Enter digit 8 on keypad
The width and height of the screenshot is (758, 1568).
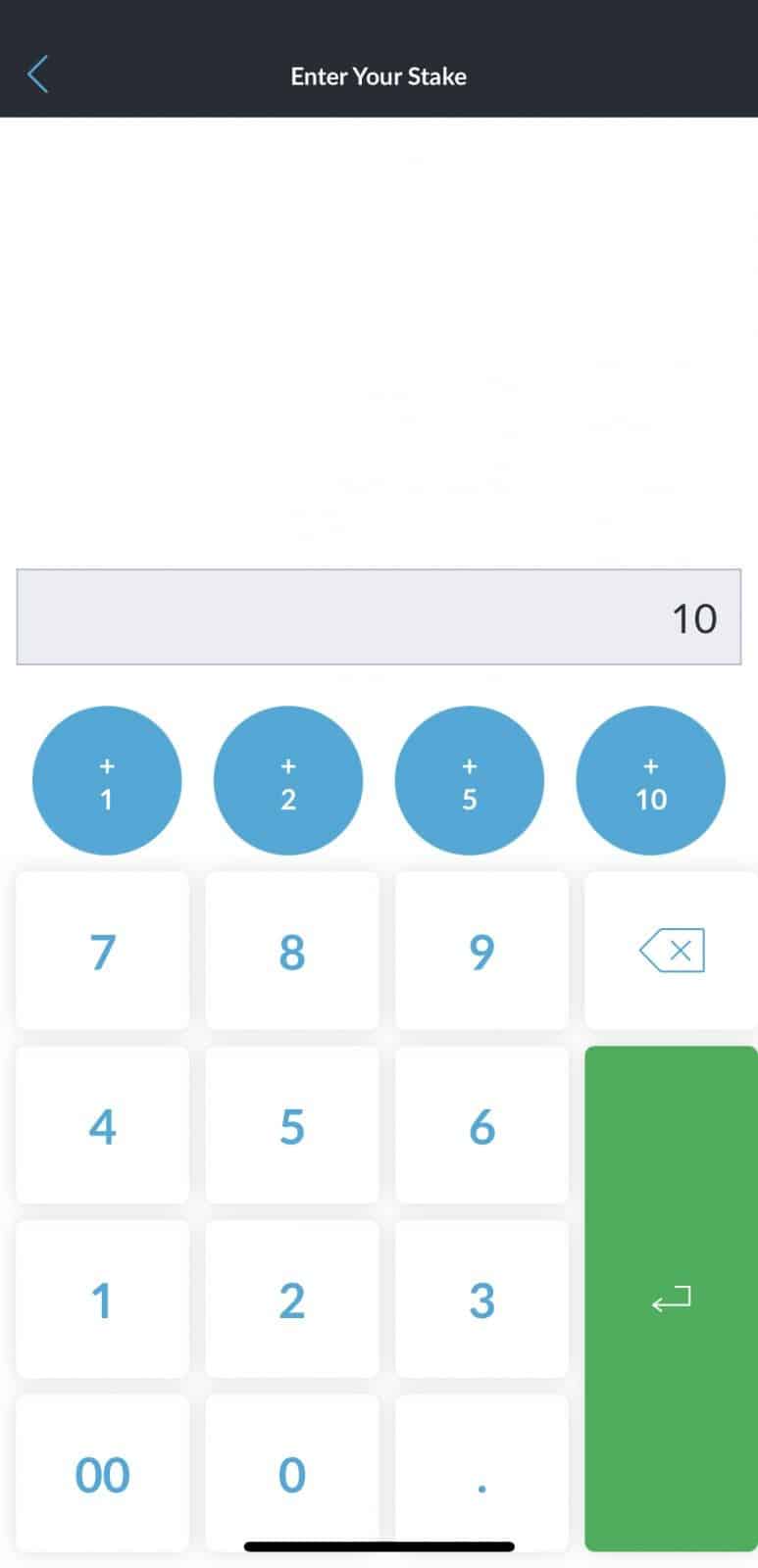[292, 951]
